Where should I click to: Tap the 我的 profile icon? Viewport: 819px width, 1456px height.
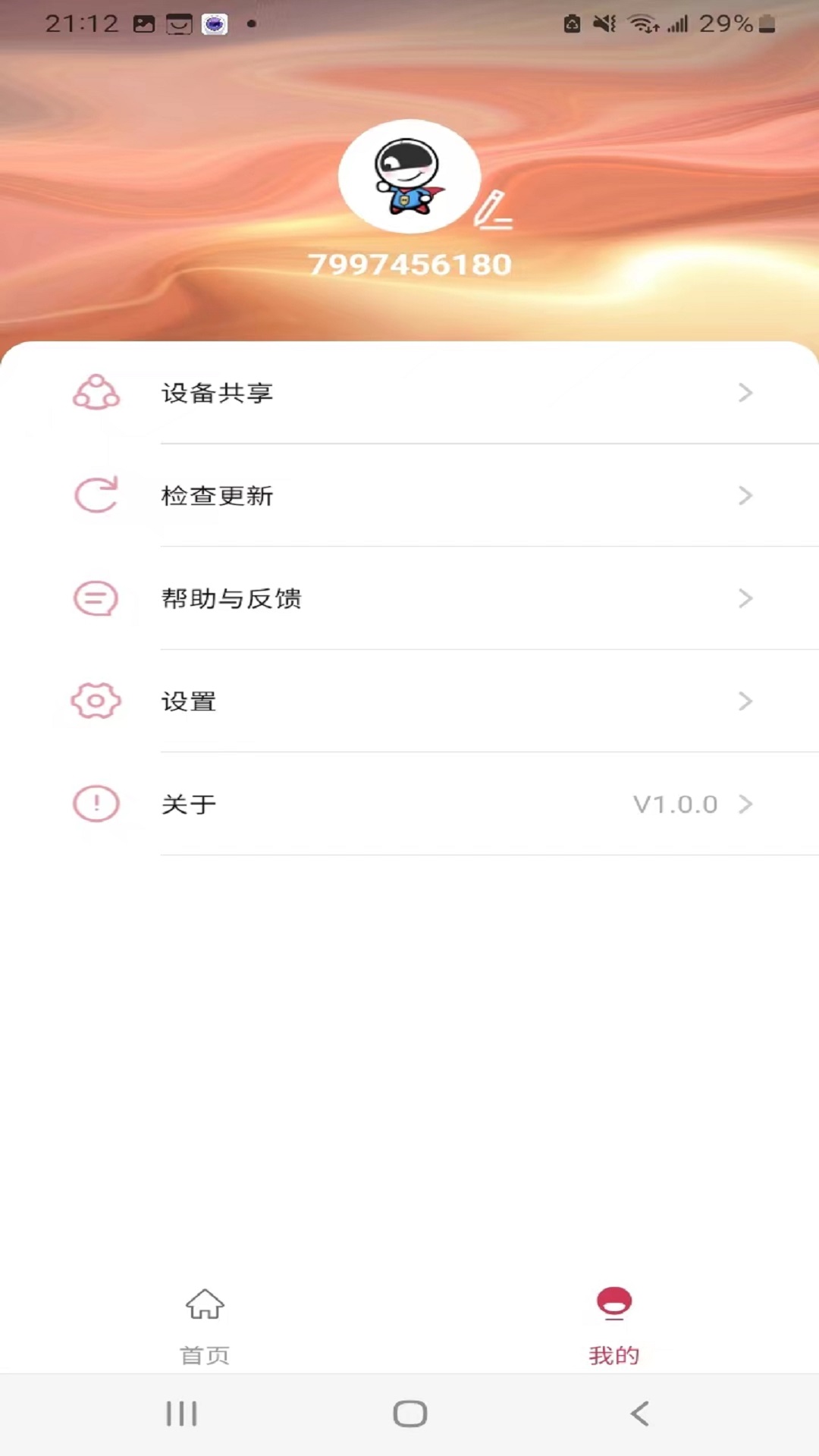[614, 1301]
